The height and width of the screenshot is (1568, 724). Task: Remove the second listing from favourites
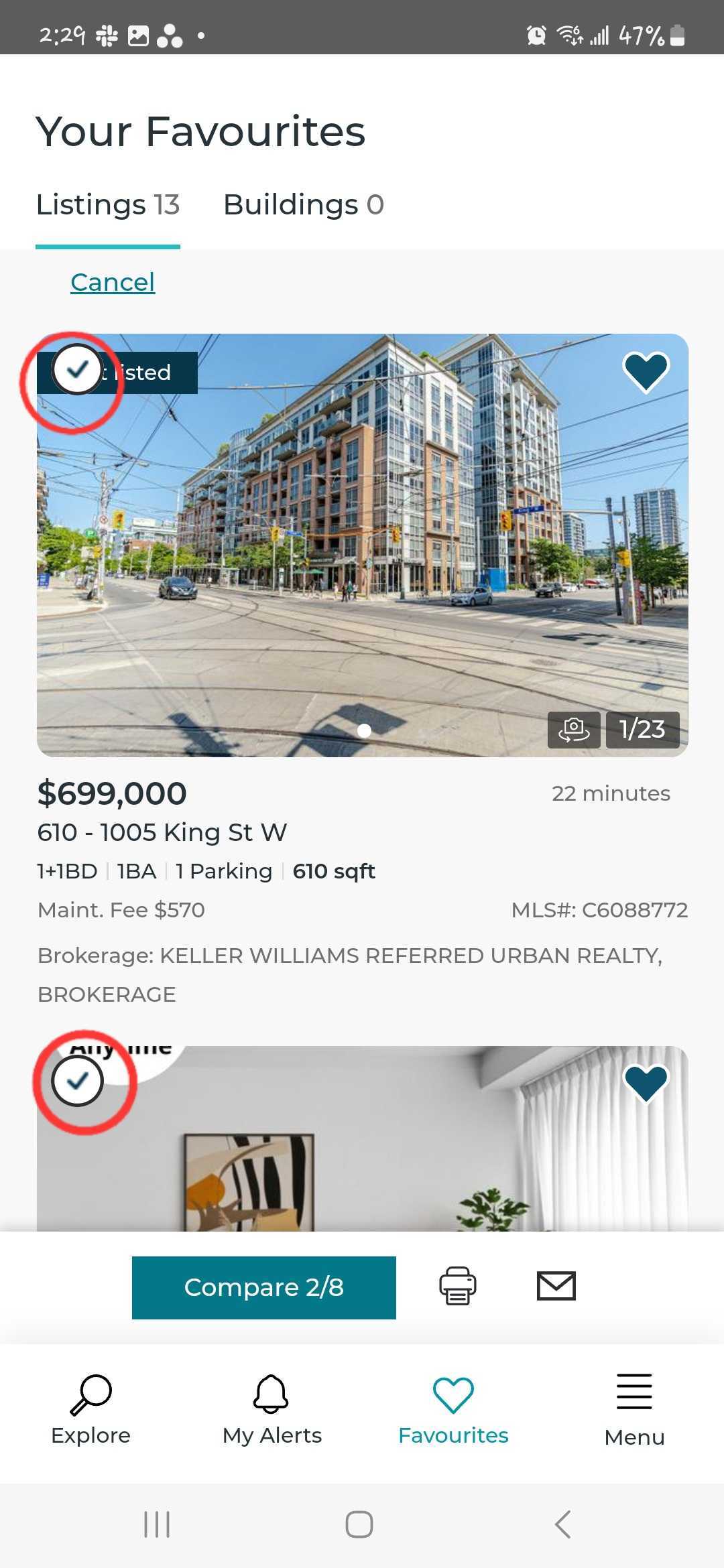[x=646, y=1083]
